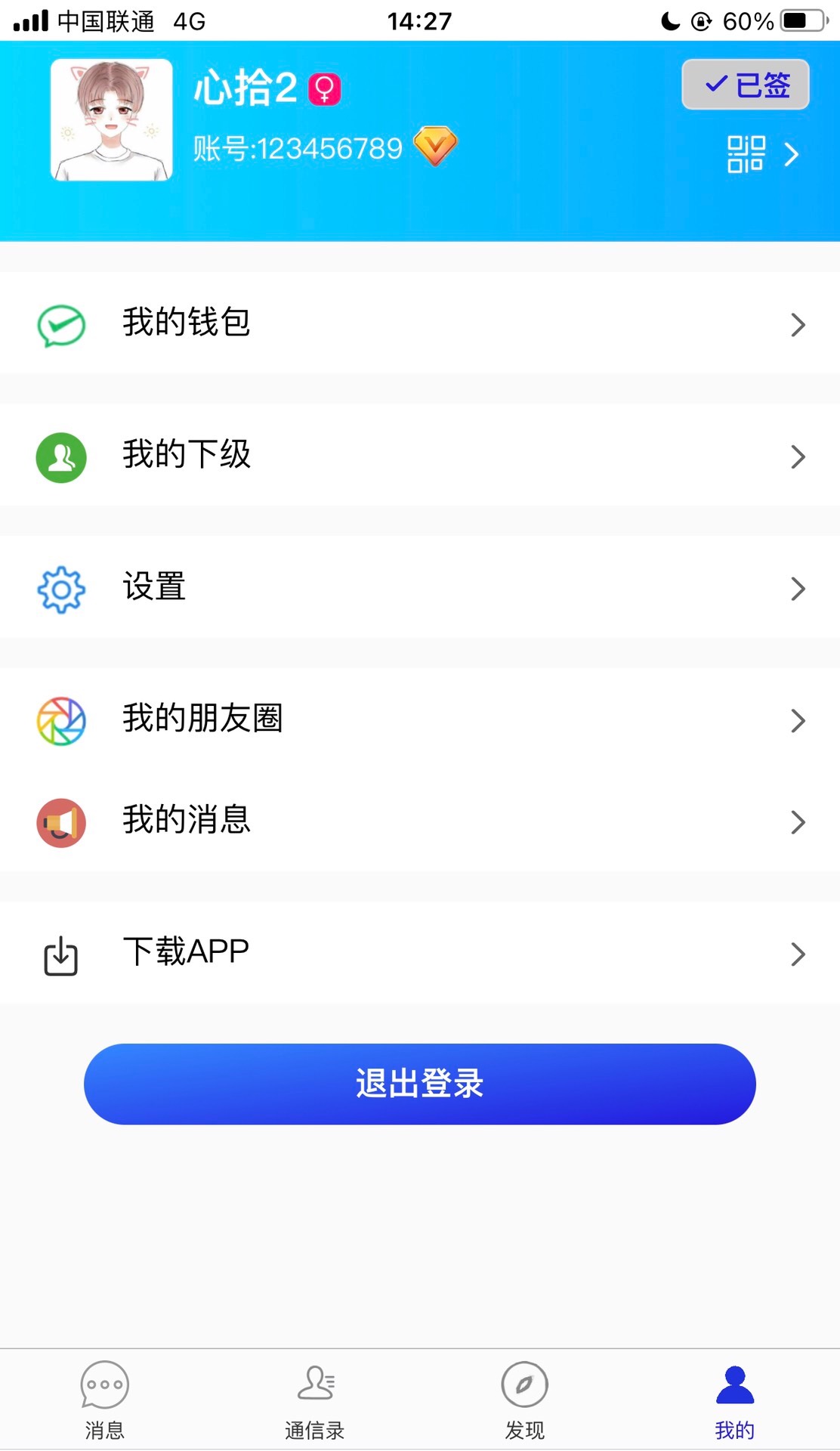This screenshot has width=840, height=1451.
Task: View 我的消息 row
Action: [x=420, y=821]
